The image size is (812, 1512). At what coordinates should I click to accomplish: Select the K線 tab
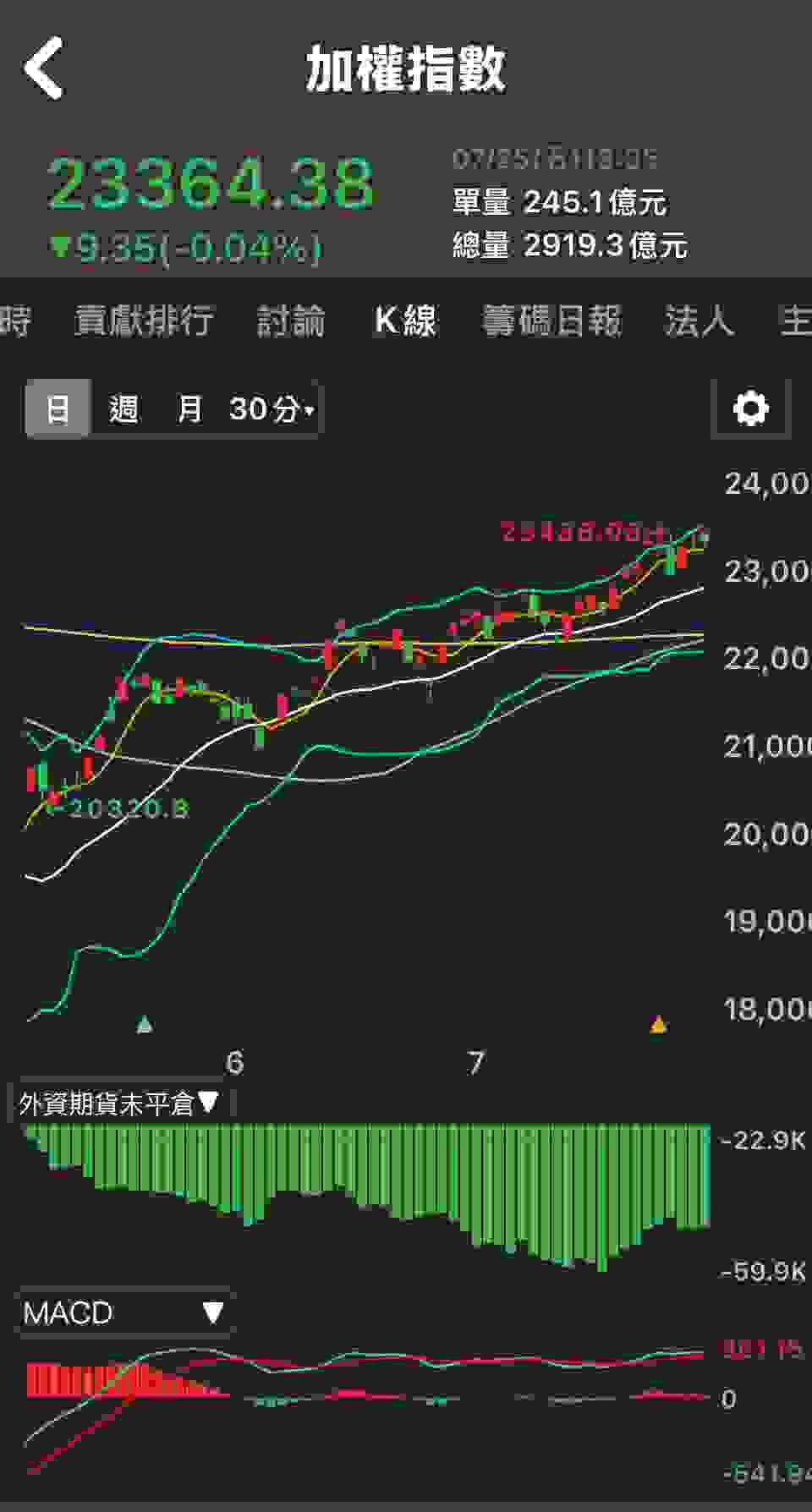click(x=405, y=320)
